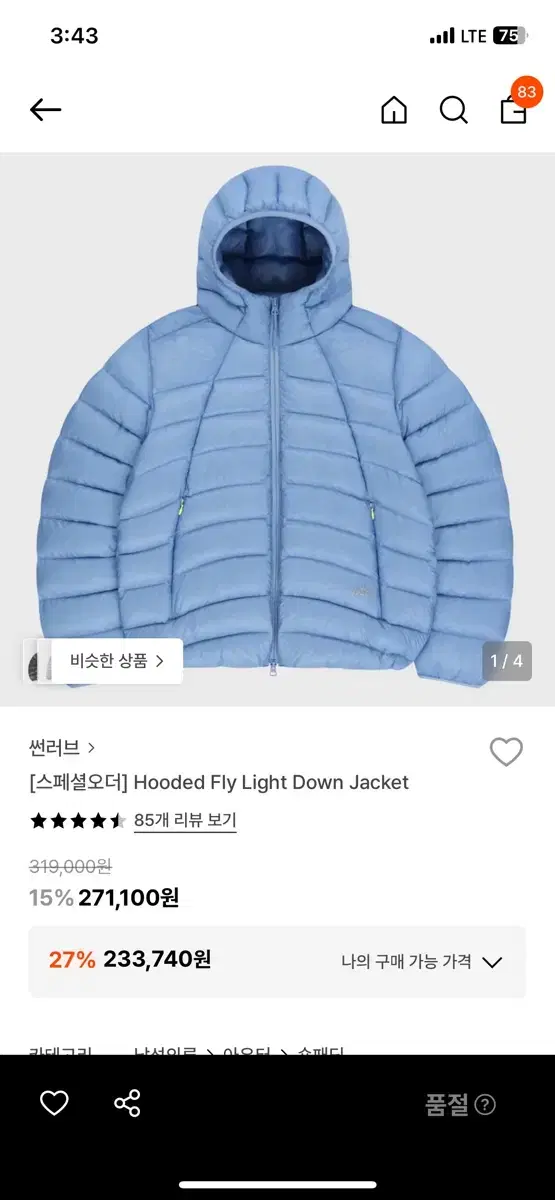Open the search magnifier icon
Viewport: 555px width, 1200px height.
pyautogui.click(x=454, y=110)
